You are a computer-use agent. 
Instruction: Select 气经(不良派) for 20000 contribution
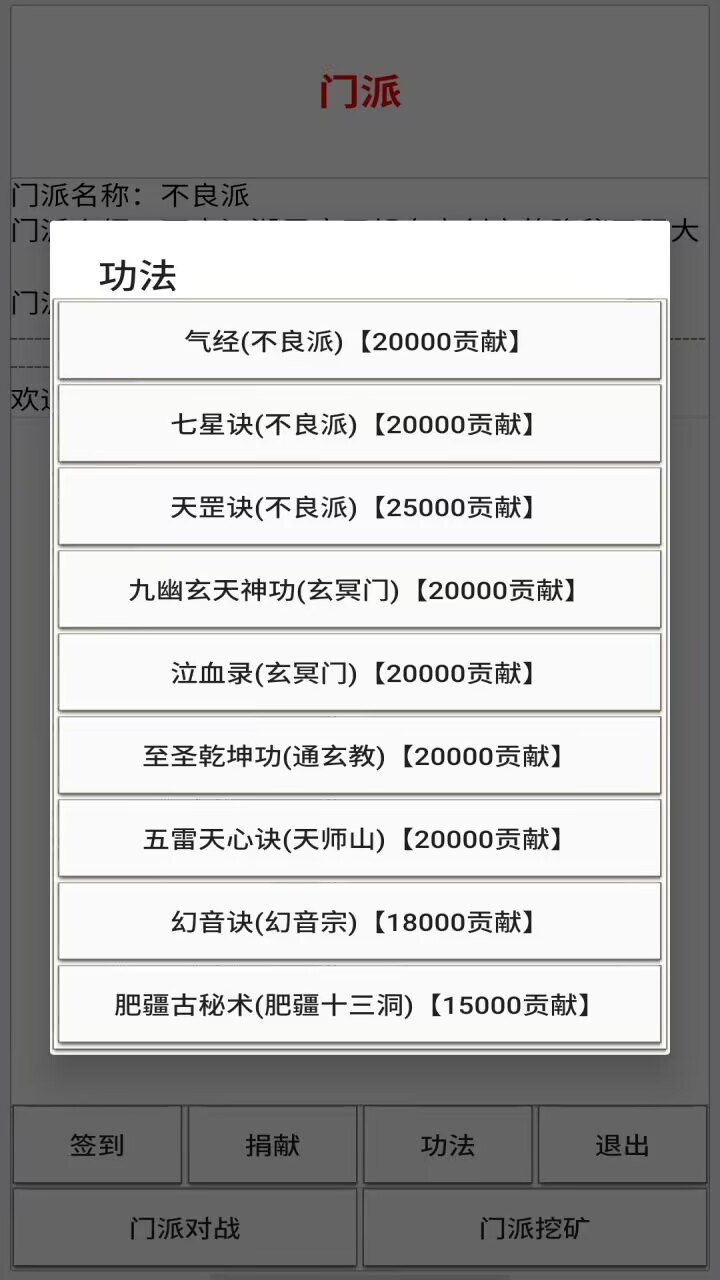[x=360, y=341]
